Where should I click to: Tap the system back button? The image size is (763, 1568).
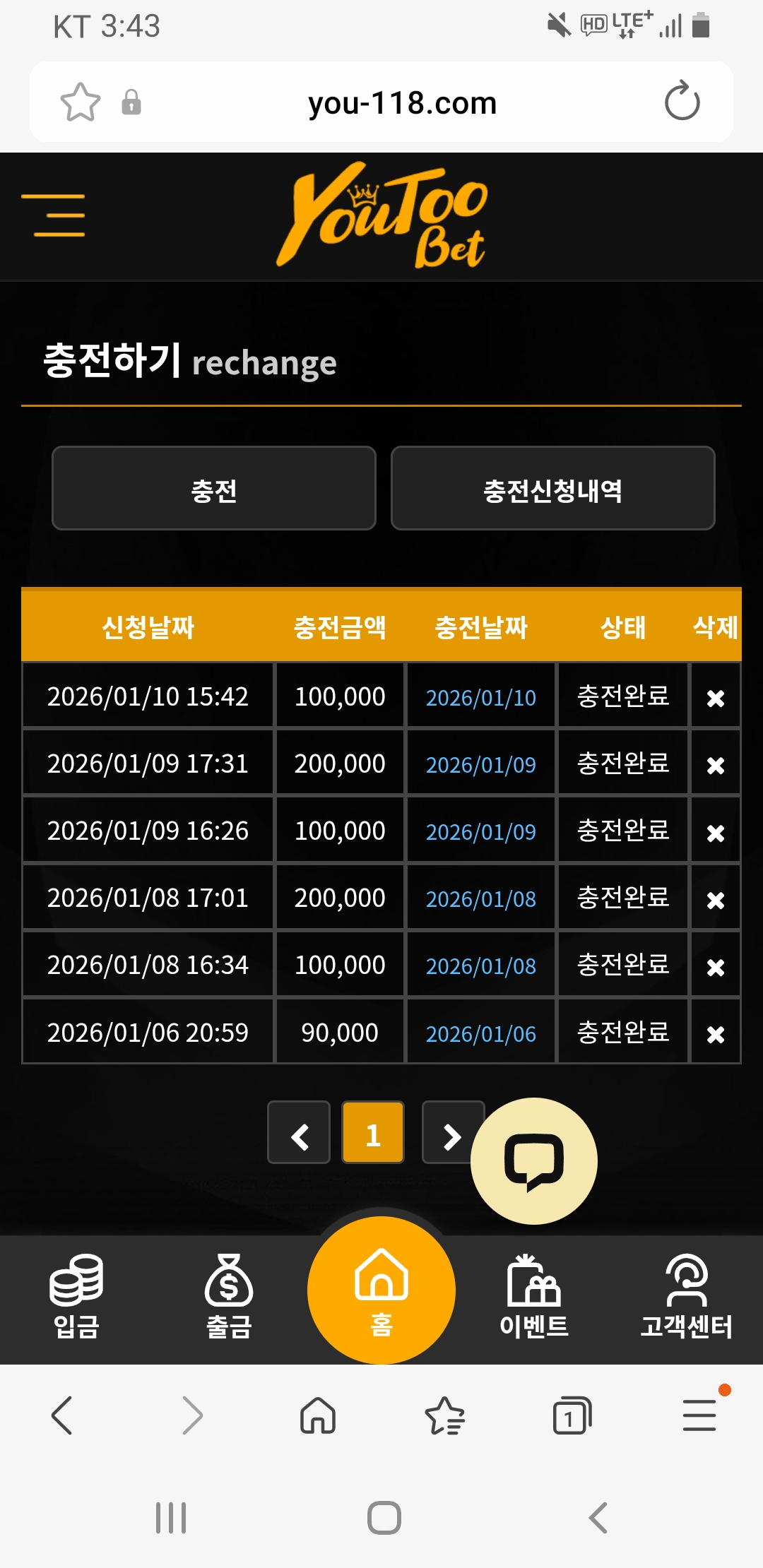pyautogui.click(x=598, y=1517)
